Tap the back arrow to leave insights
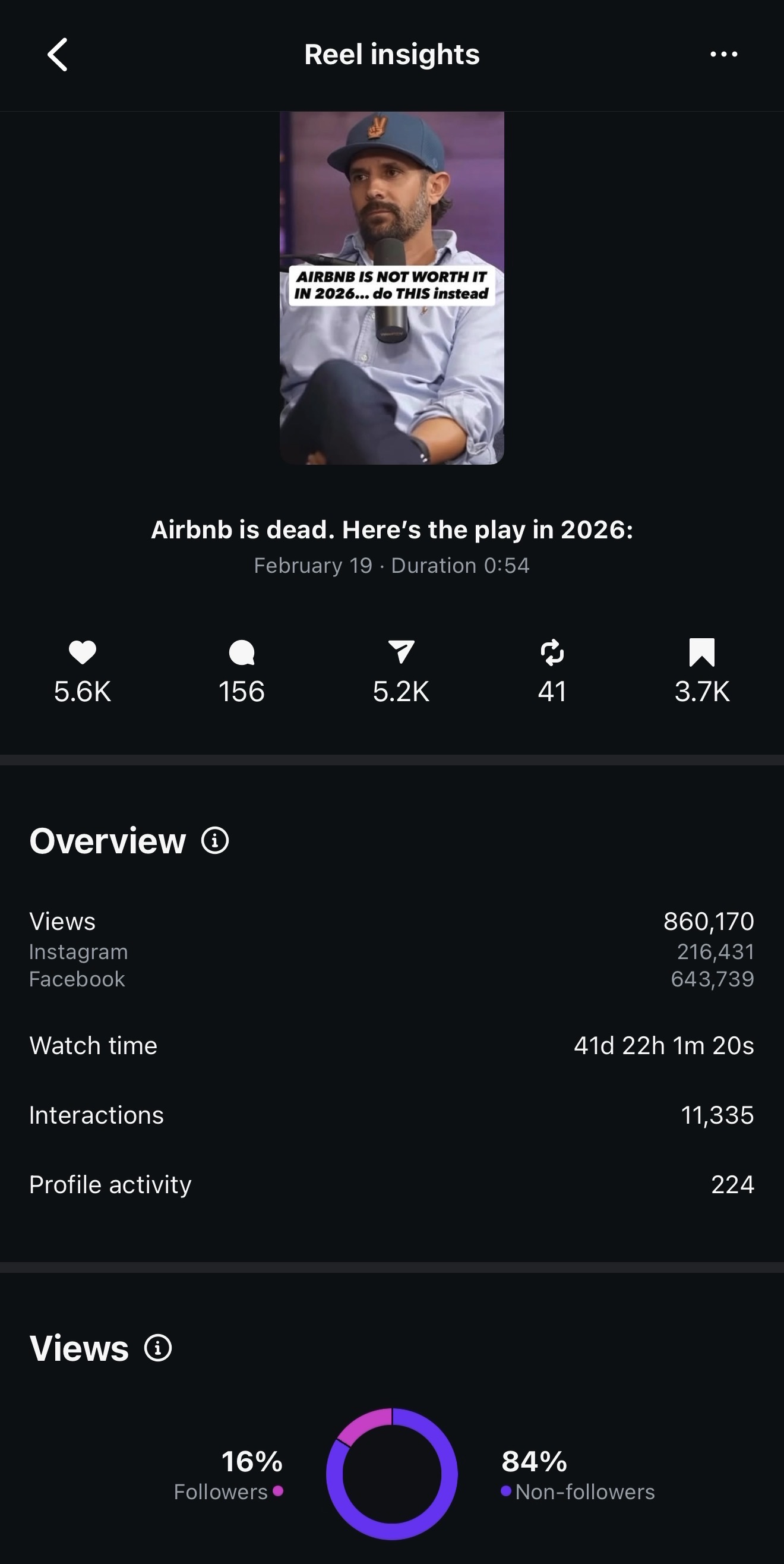Screen dimensions: 784x1564 (56, 53)
